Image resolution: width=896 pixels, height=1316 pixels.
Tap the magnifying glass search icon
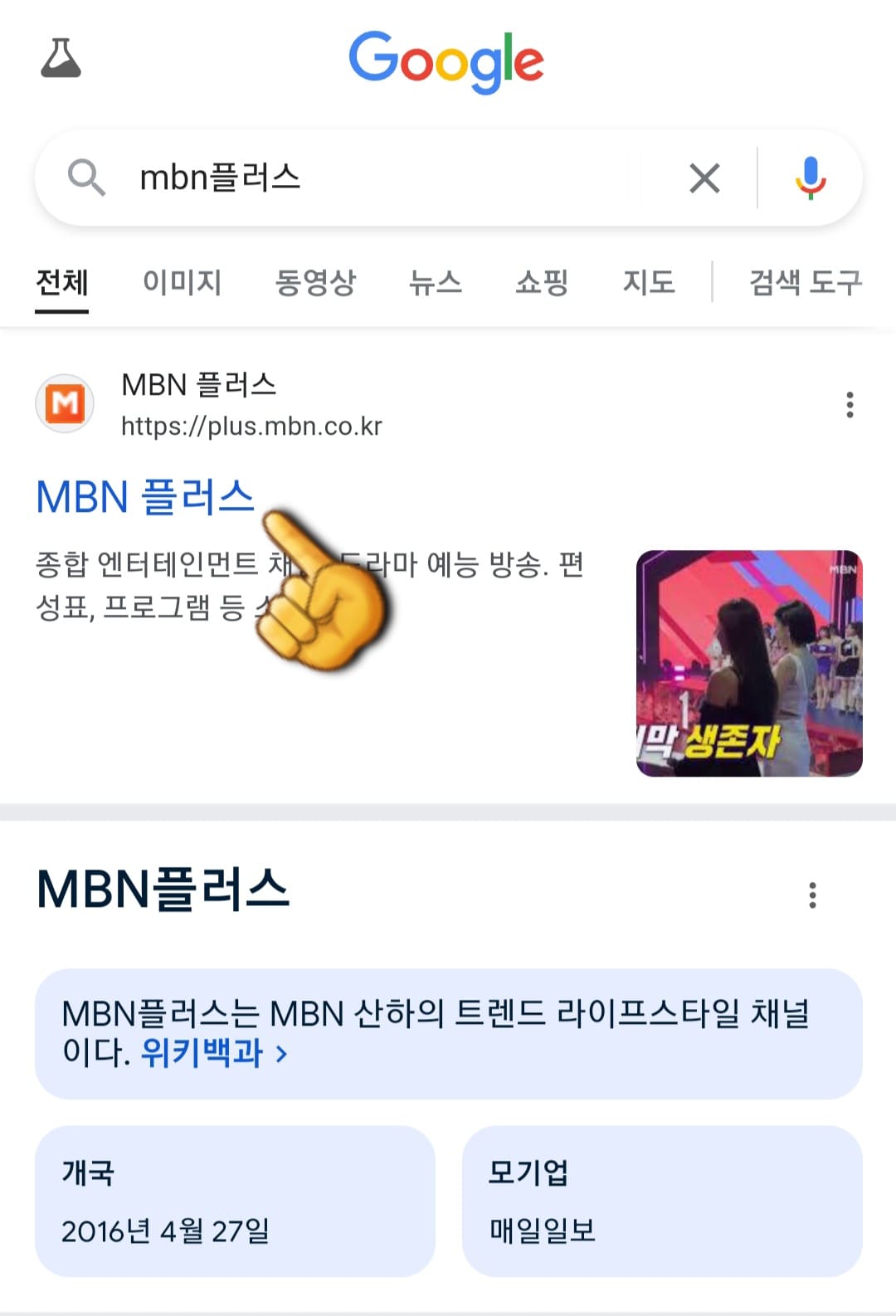pos(87,178)
